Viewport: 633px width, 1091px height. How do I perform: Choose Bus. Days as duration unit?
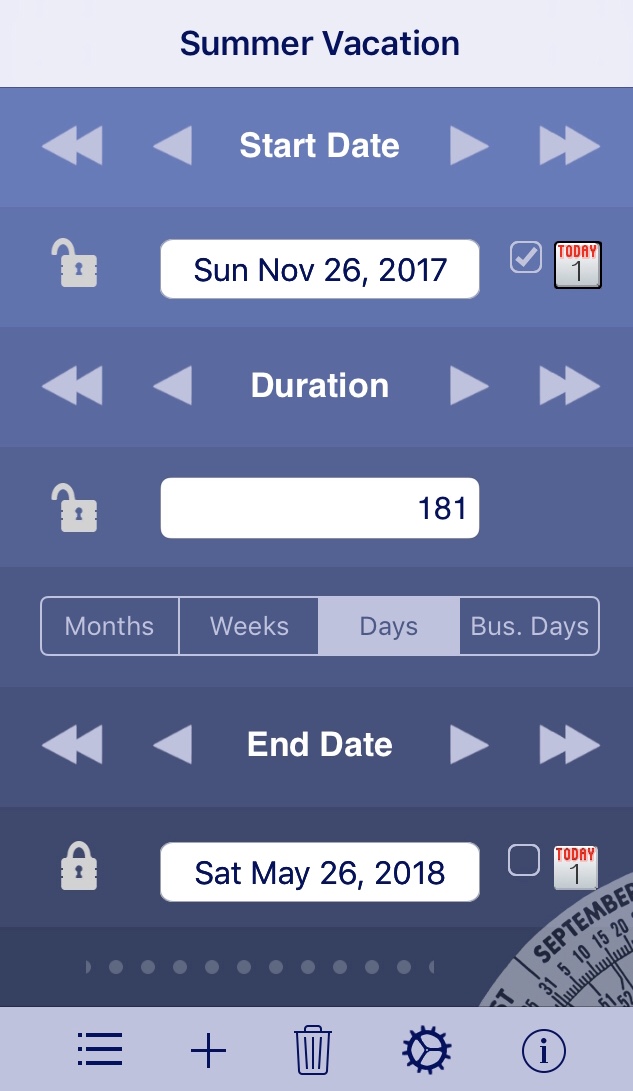pyautogui.click(x=529, y=626)
